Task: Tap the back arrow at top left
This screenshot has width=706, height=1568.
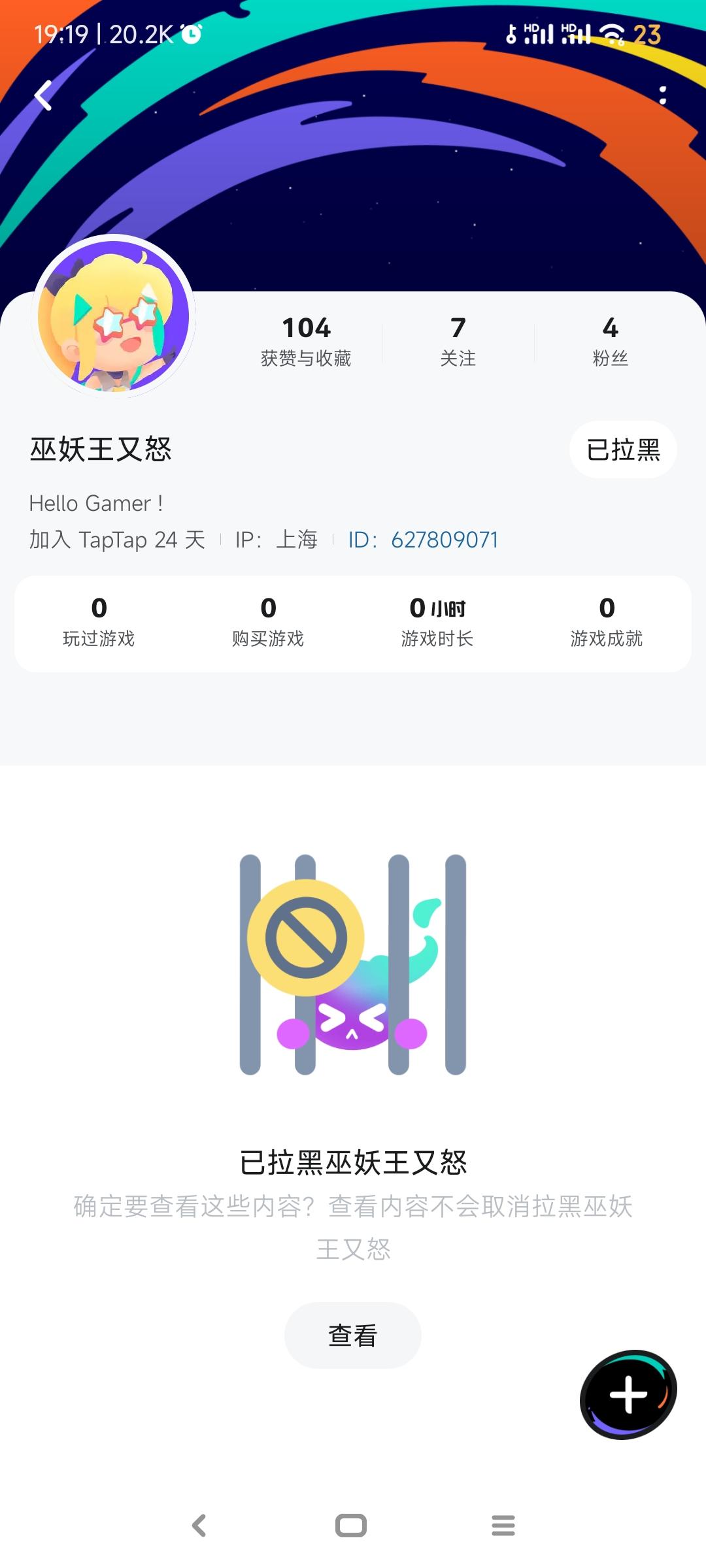Action: pyautogui.click(x=42, y=95)
